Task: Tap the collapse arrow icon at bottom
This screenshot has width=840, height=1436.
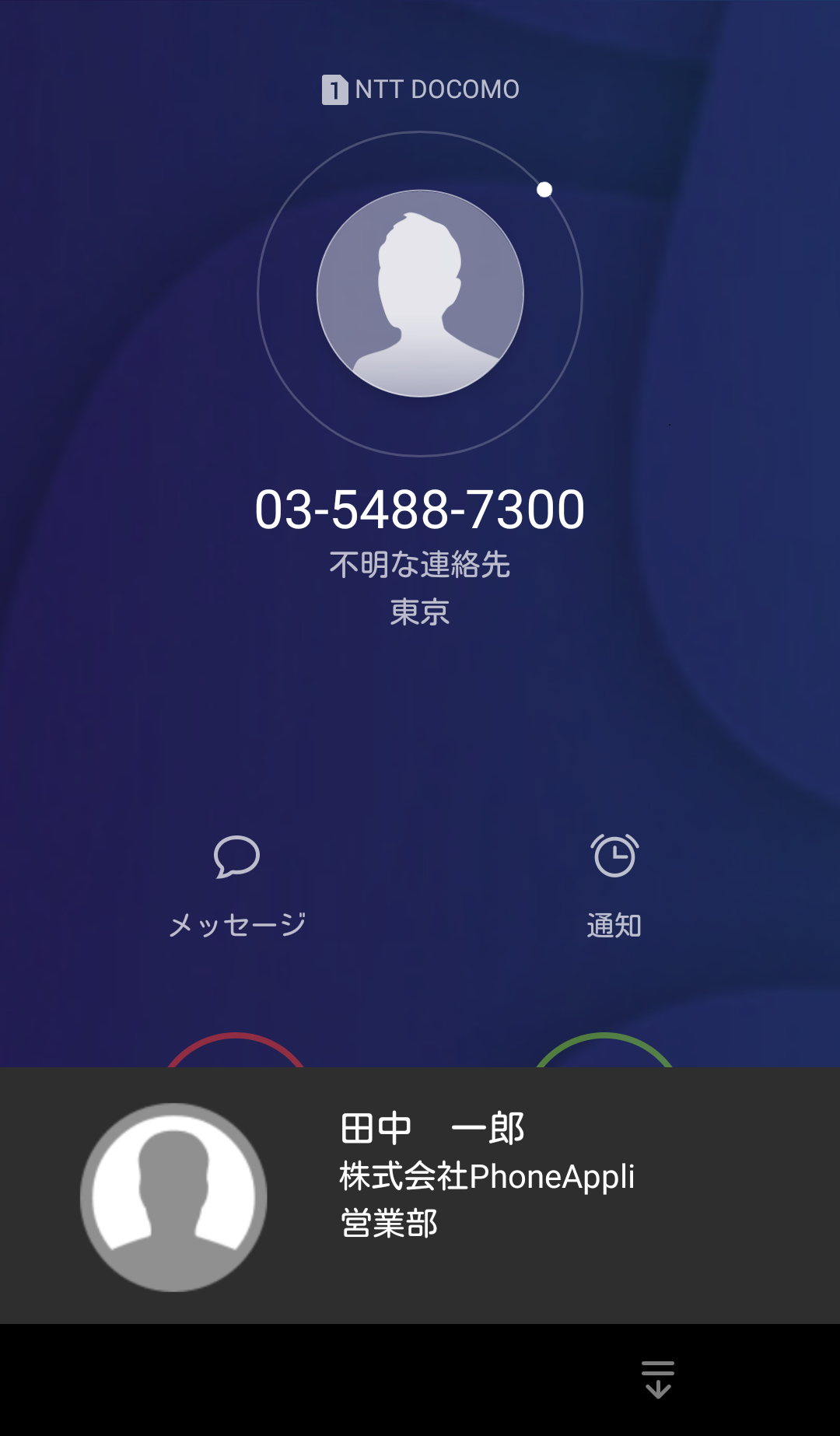Action: [658, 1380]
